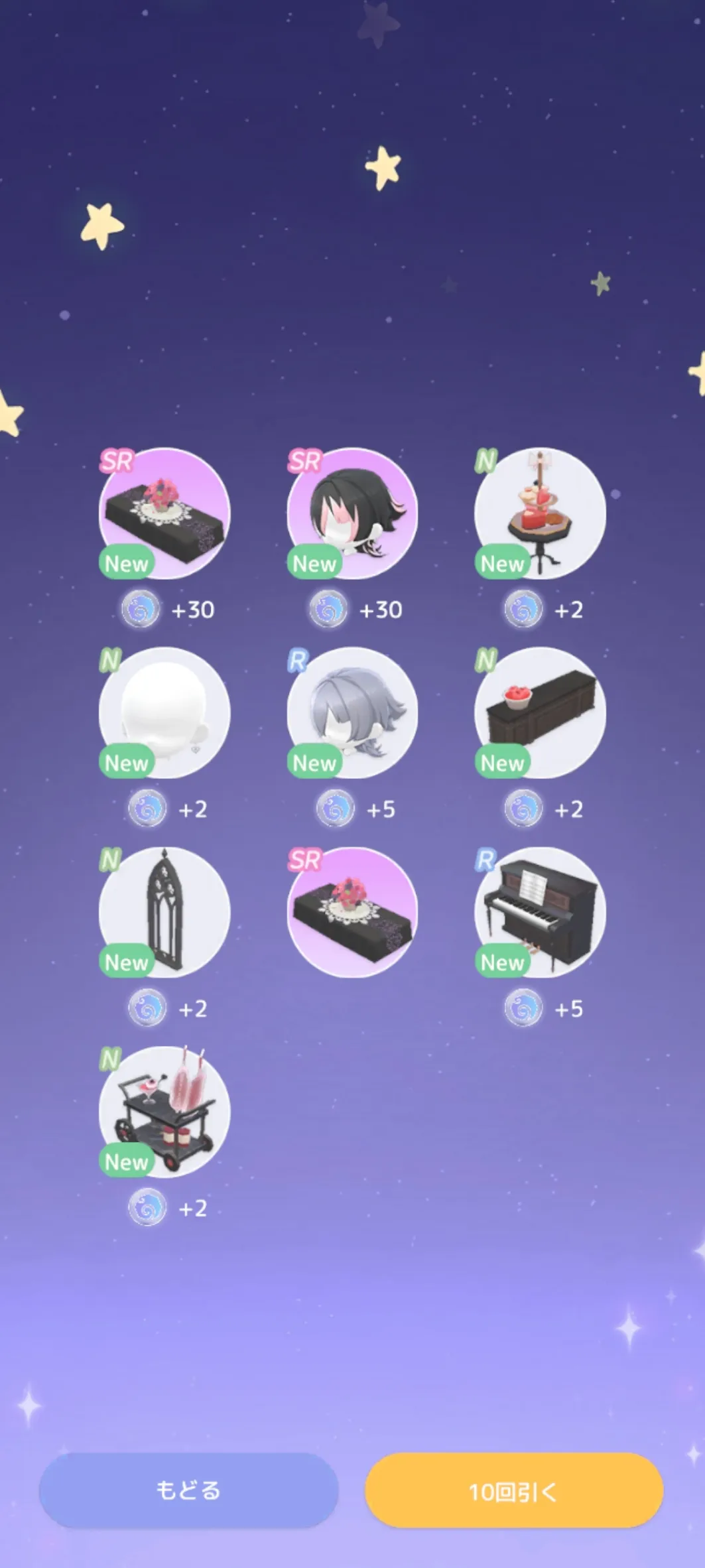Draw ten more times with 10回引く
Viewport: 705px width, 1568px height.
(x=514, y=1490)
